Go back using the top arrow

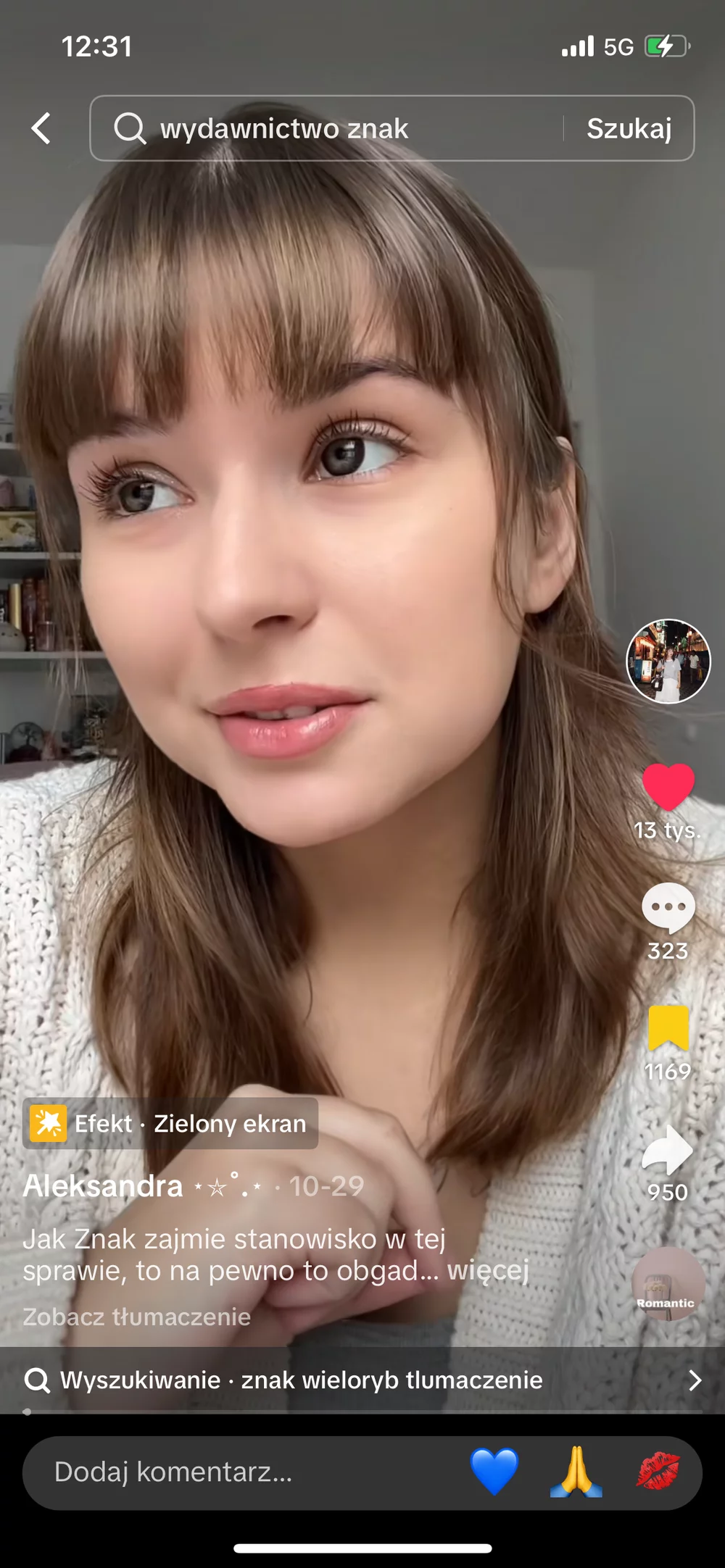pos(42,128)
